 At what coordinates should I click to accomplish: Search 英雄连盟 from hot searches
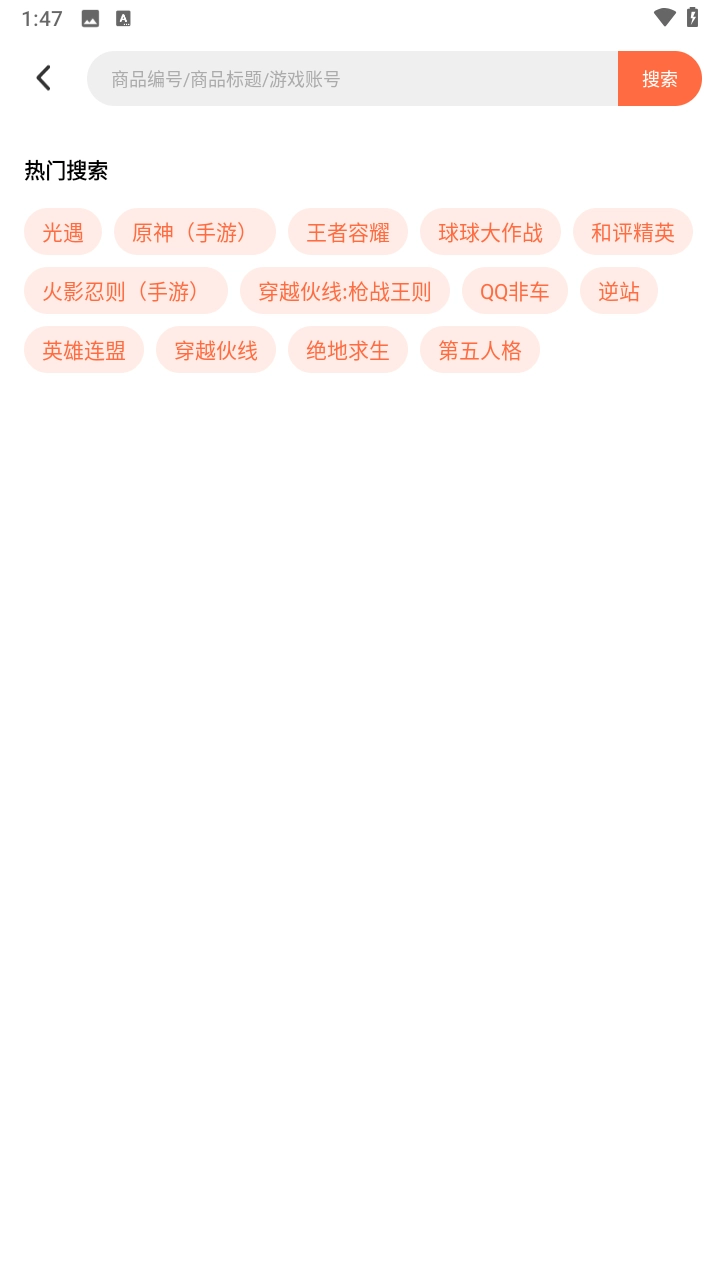[84, 350]
